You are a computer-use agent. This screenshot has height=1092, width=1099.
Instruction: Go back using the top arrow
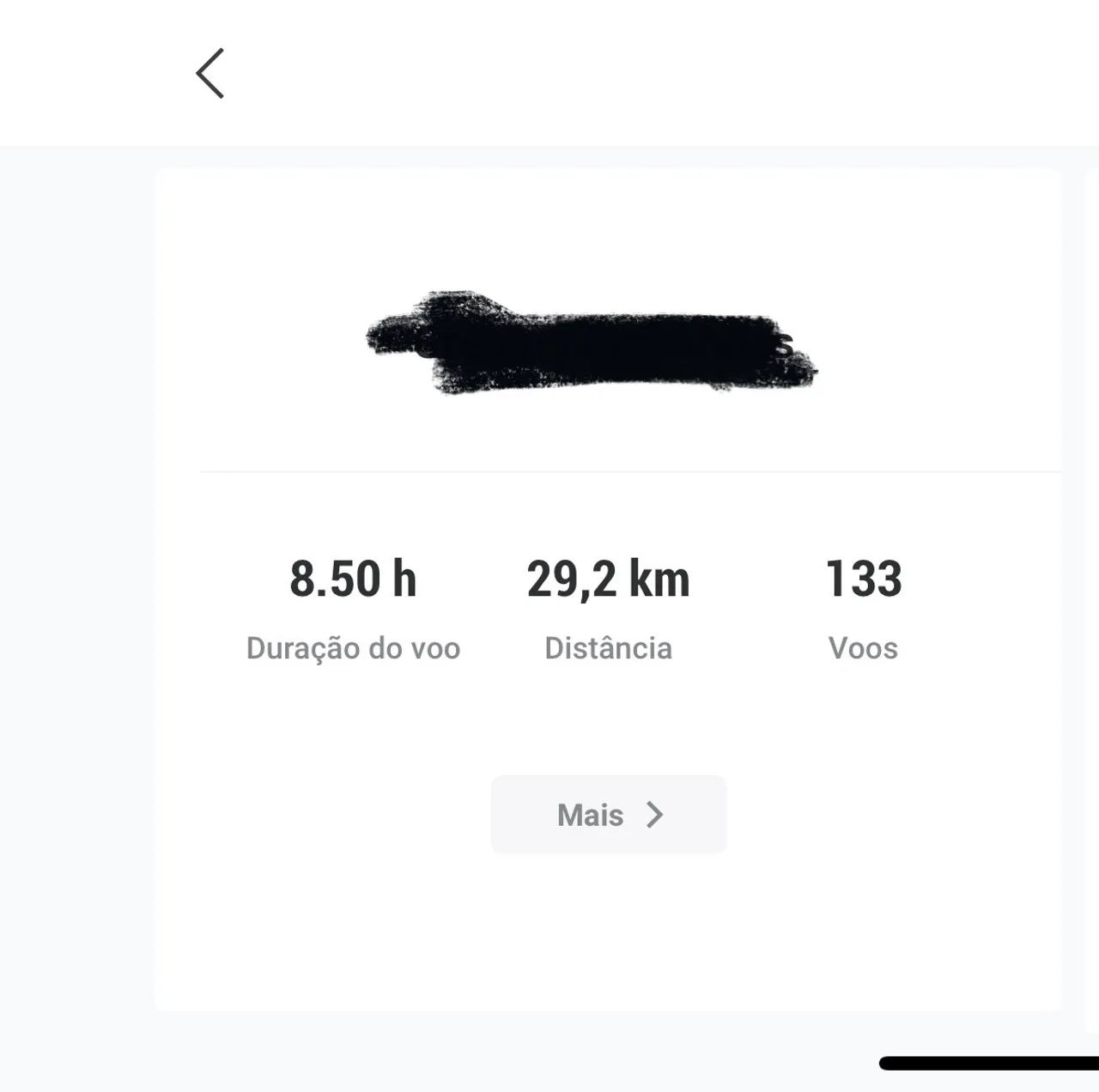coord(210,73)
